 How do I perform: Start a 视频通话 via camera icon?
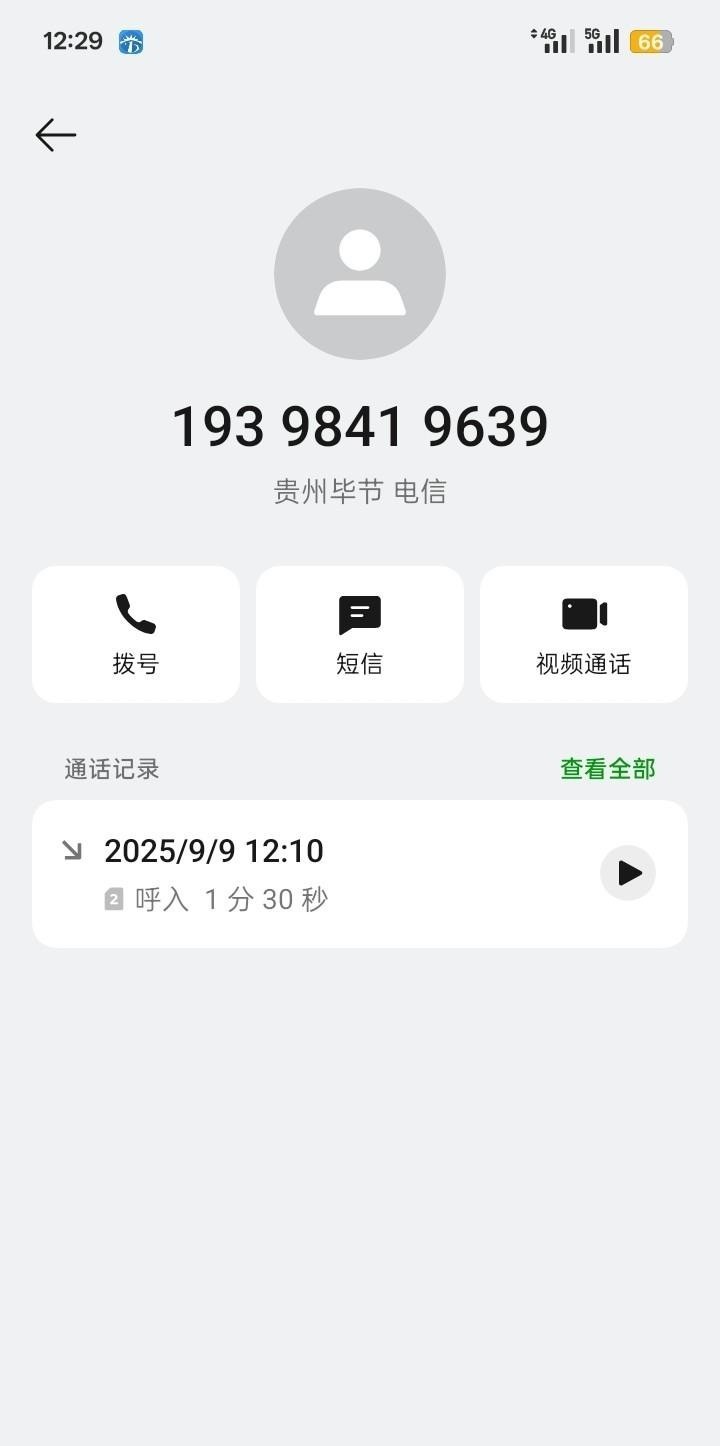click(x=583, y=614)
